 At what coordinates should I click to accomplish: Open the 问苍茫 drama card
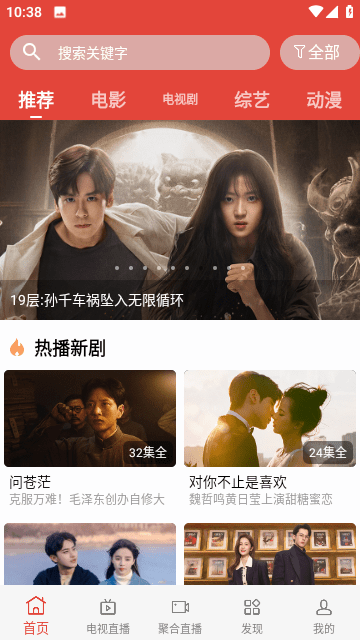pos(90,438)
